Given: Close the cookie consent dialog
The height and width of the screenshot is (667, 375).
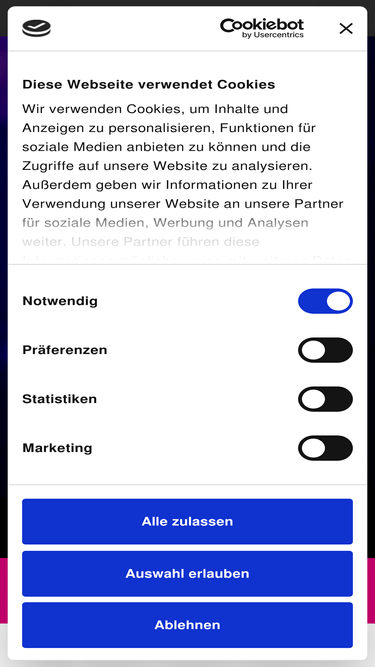Looking at the screenshot, I should [346, 29].
